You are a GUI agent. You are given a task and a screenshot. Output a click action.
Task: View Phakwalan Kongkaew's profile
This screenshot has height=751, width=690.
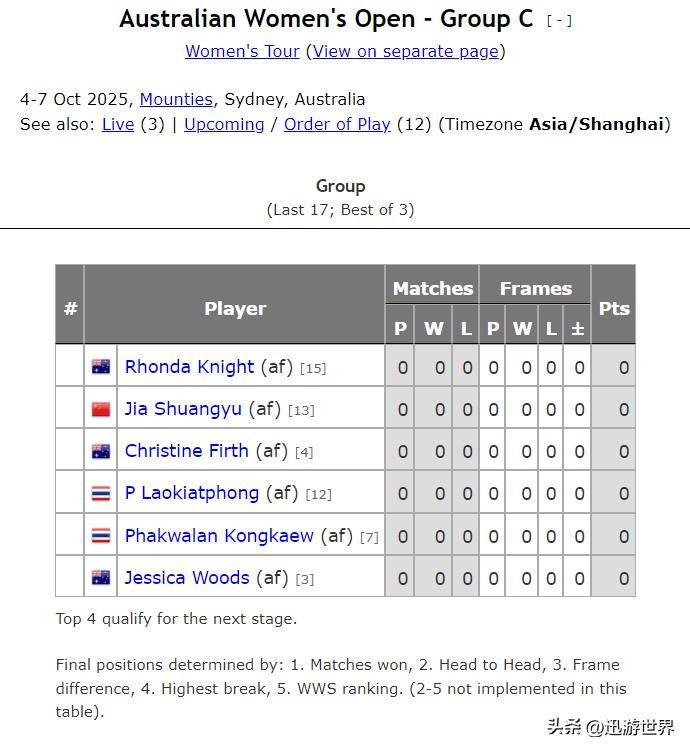pyautogui.click(x=219, y=536)
